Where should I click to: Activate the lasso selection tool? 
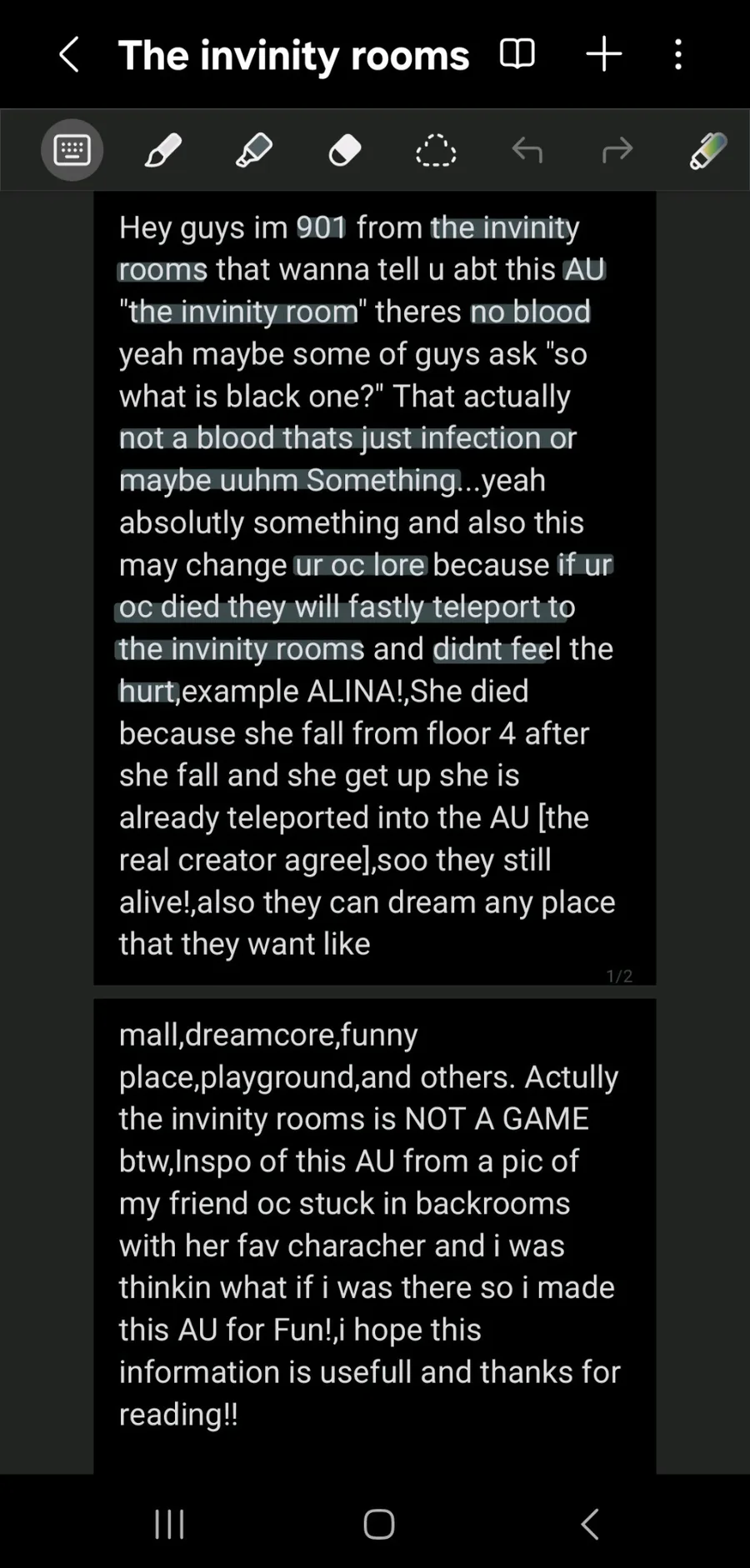436,151
